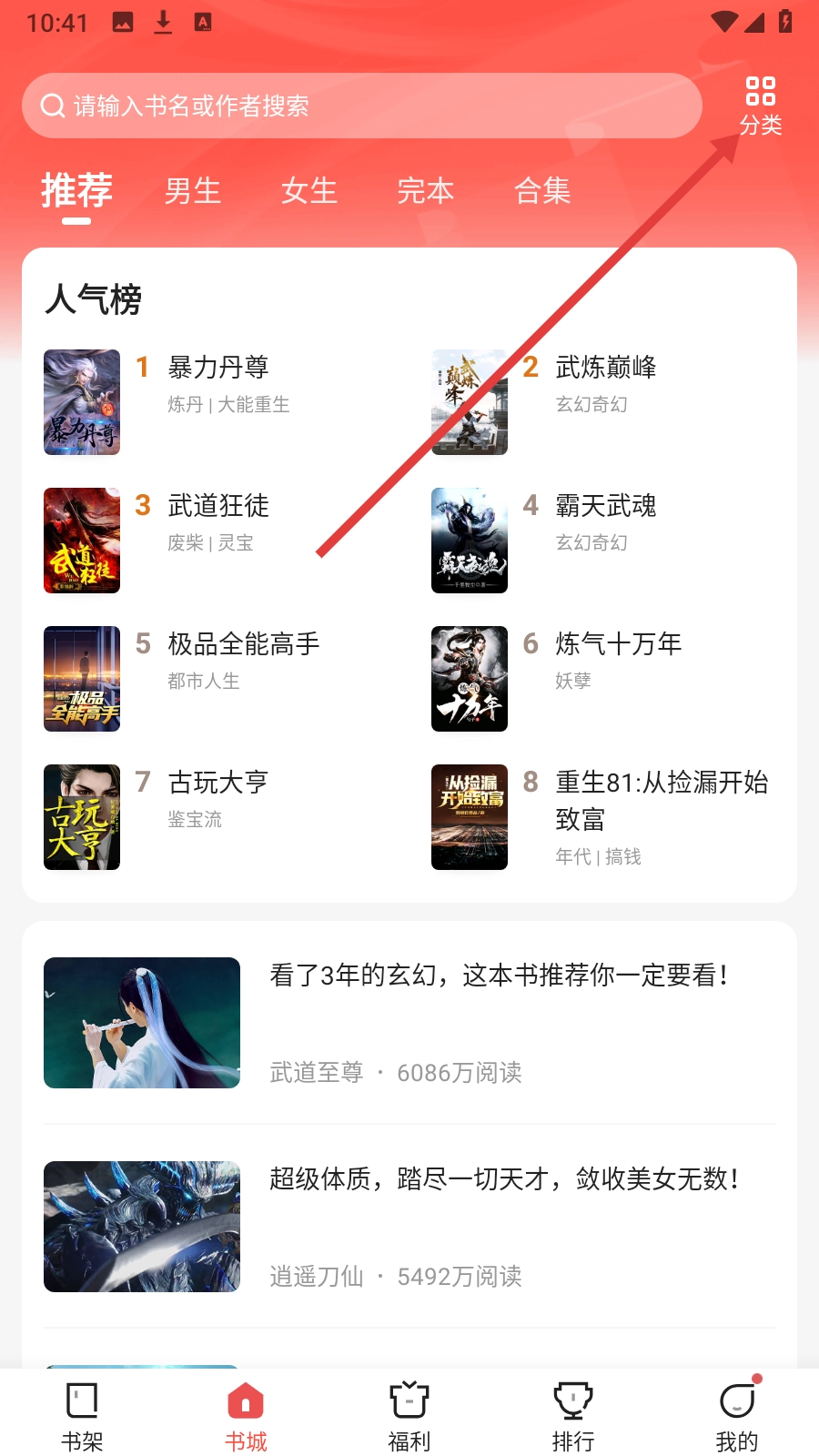The height and width of the screenshot is (1456, 819).
Task: Switch to the 福利 tab
Action: point(409,1415)
